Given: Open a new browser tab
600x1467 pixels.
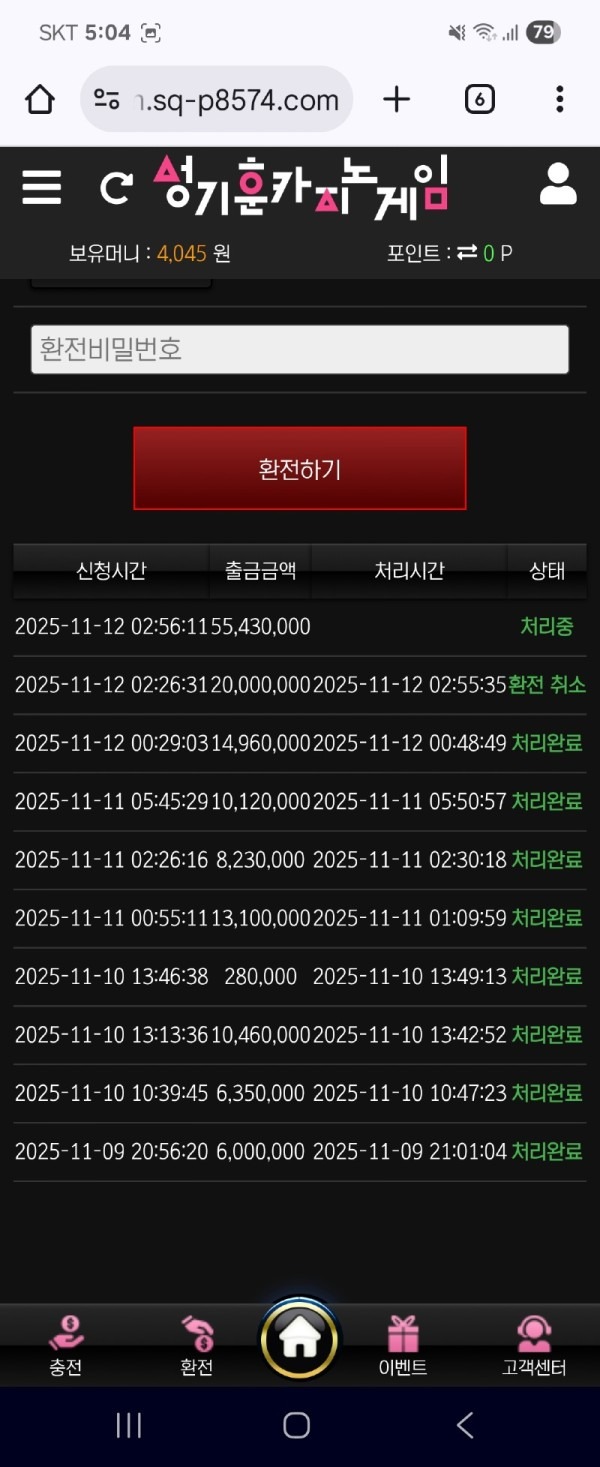Looking at the screenshot, I should tap(397, 99).
